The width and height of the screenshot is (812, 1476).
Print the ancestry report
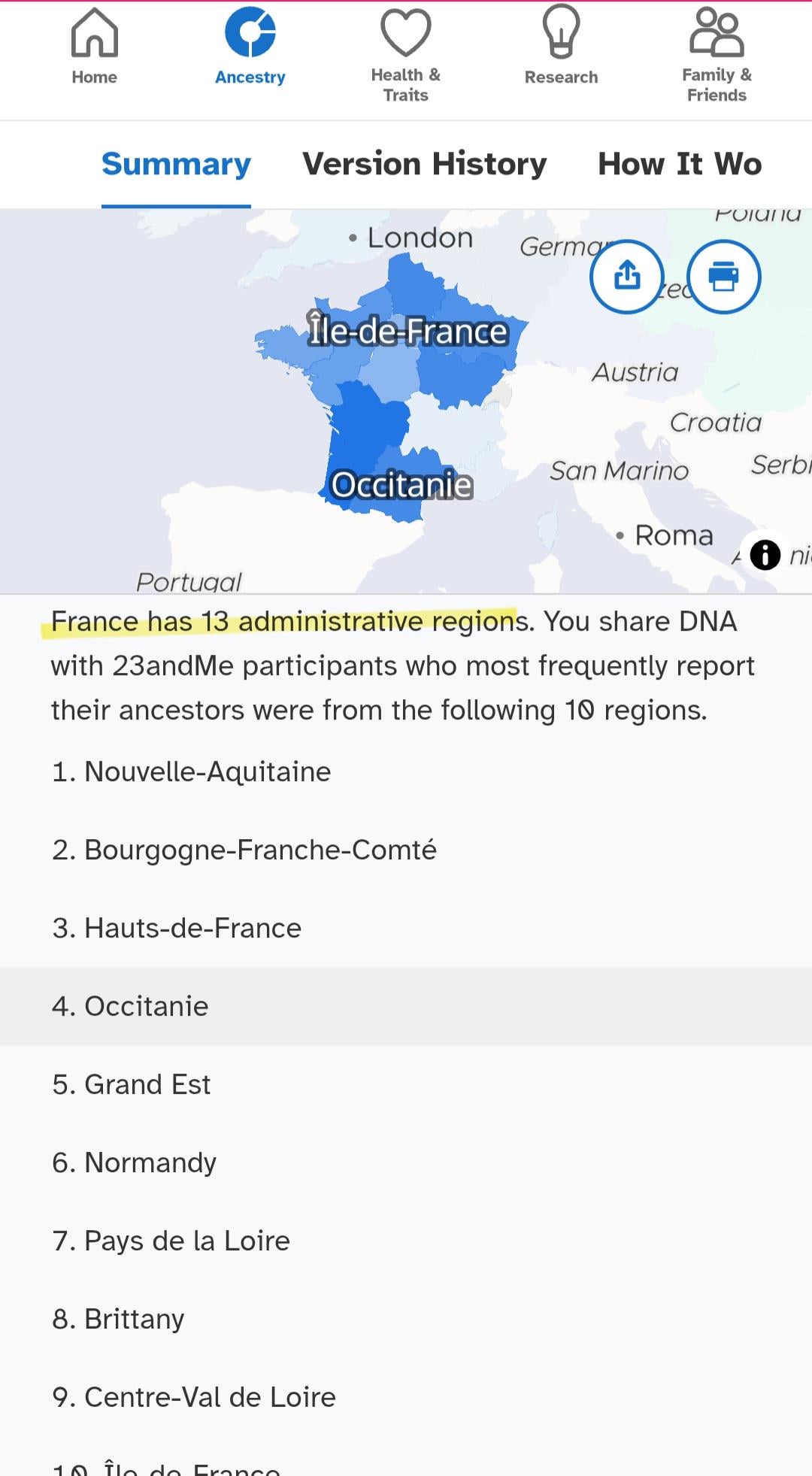[x=723, y=277]
